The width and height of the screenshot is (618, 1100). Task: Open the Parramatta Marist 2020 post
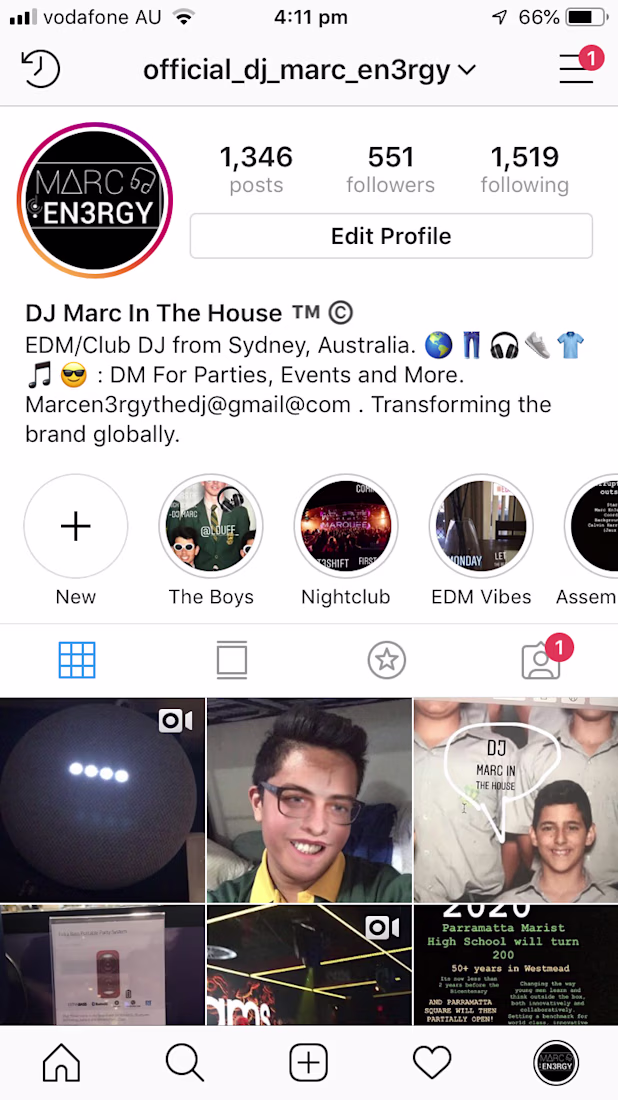click(x=515, y=965)
